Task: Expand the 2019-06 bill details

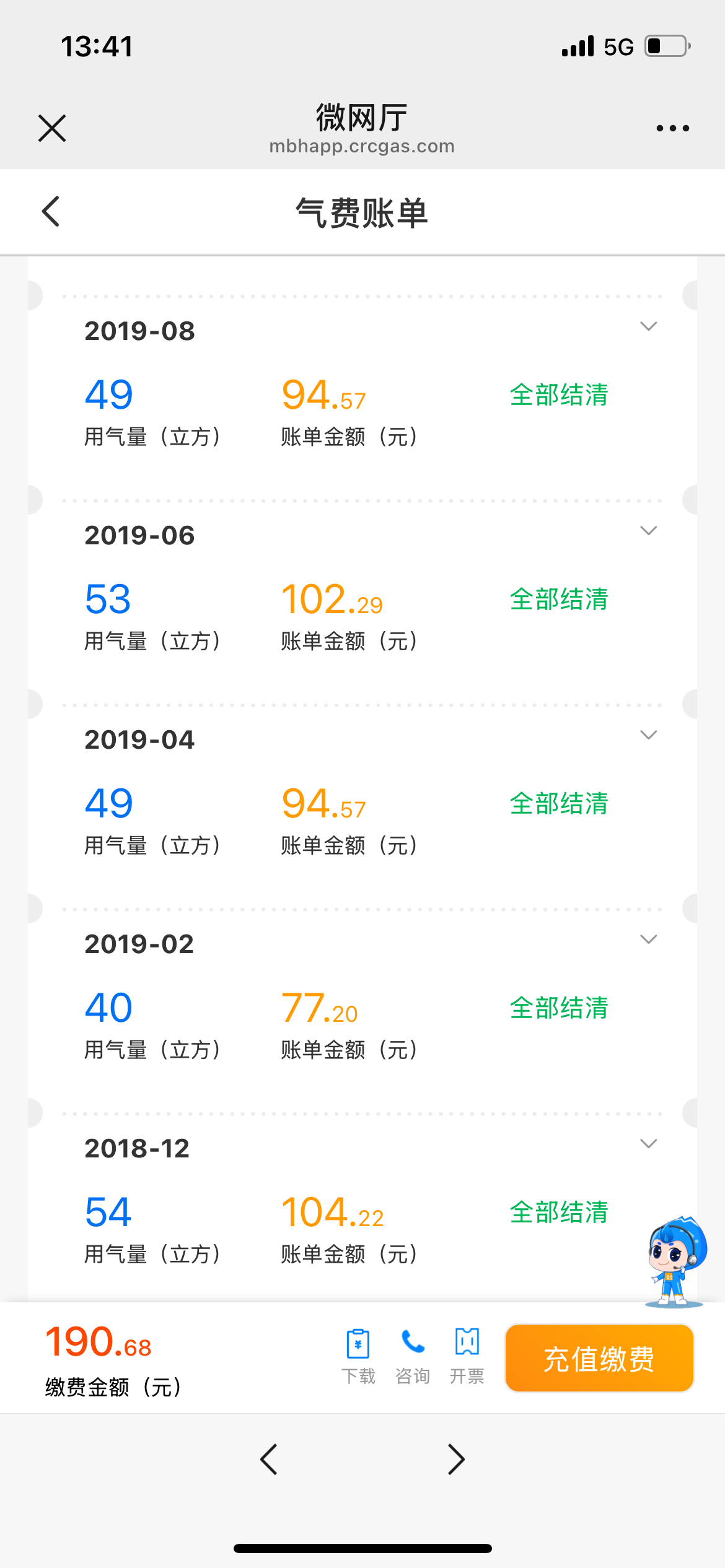Action: (648, 531)
